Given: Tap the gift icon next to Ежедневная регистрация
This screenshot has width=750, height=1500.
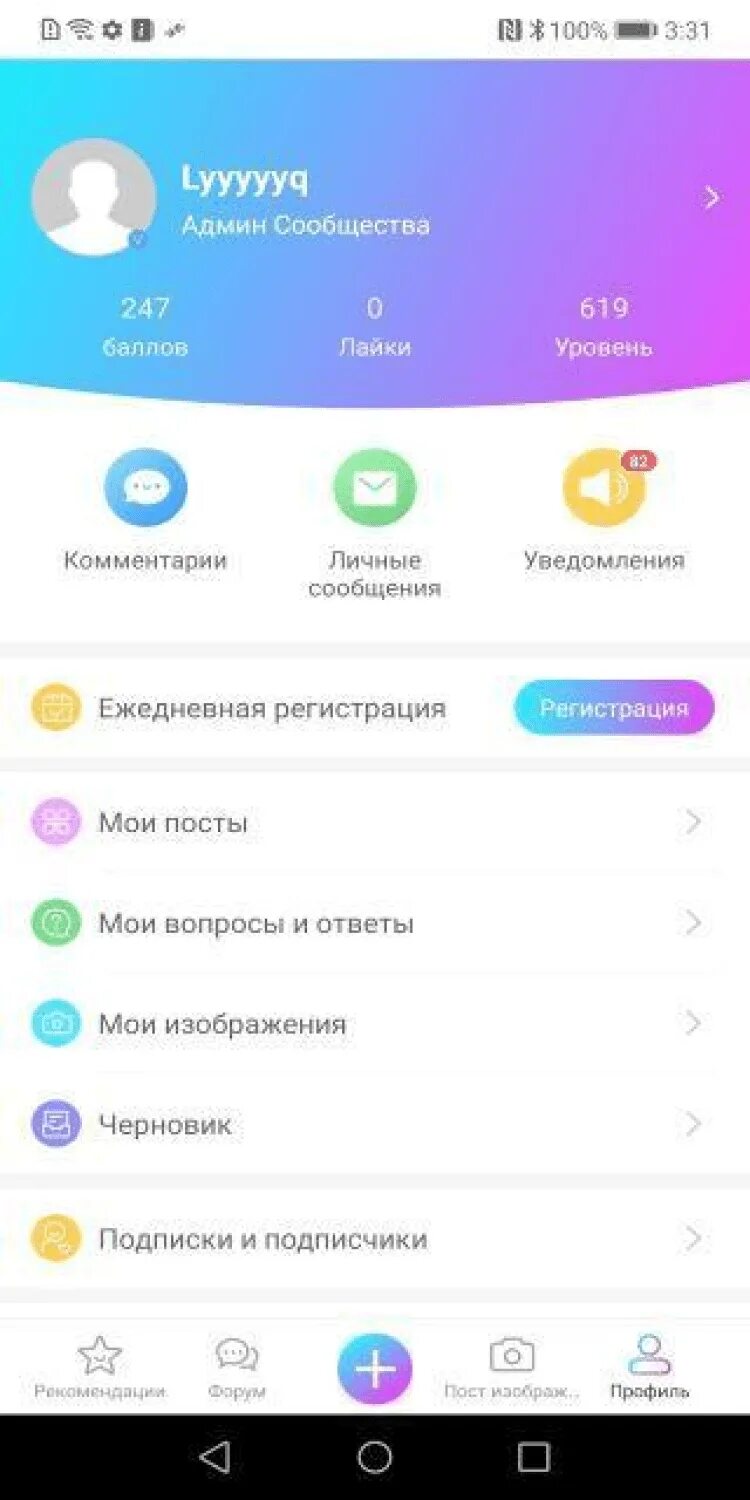Looking at the screenshot, I should 55,707.
